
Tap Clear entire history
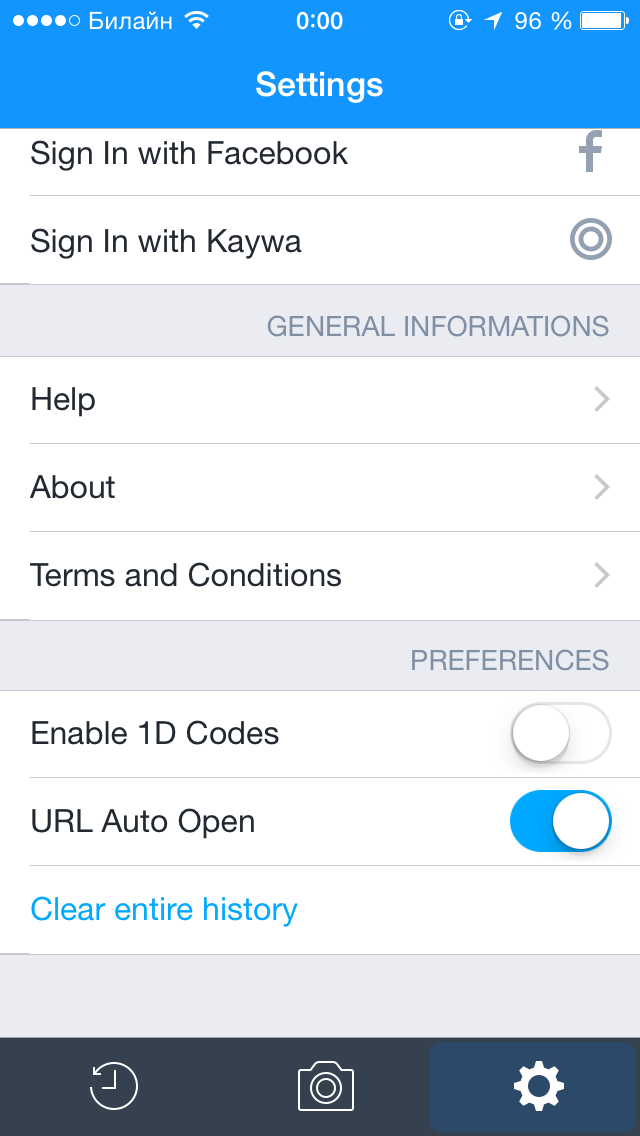click(164, 909)
